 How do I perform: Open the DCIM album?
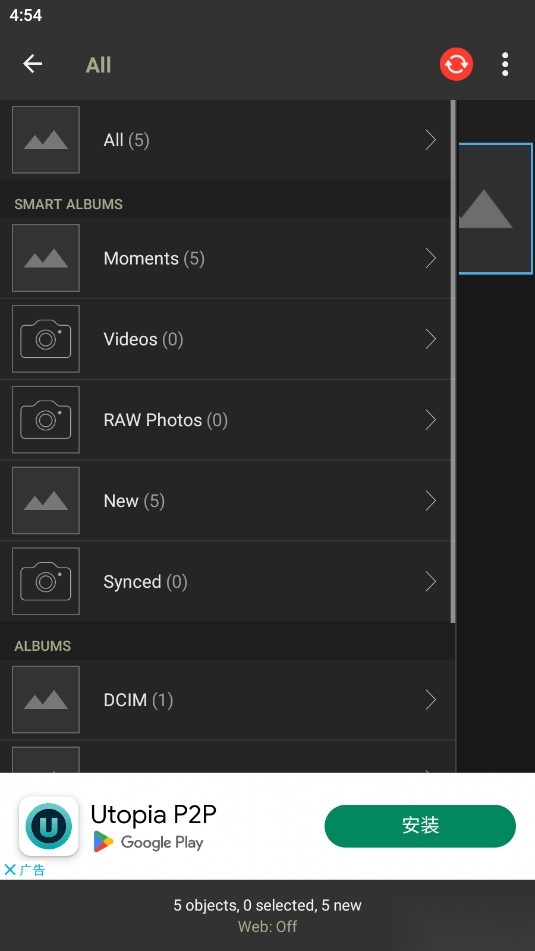(x=226, y=700)
